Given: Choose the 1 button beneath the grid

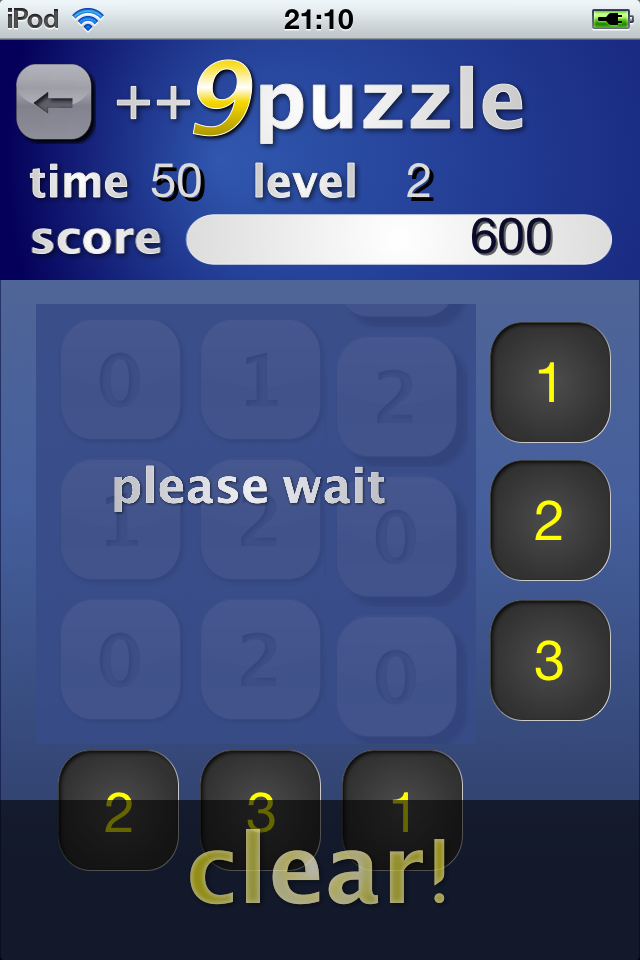Looking at the screenshot, I should (402, 810).
